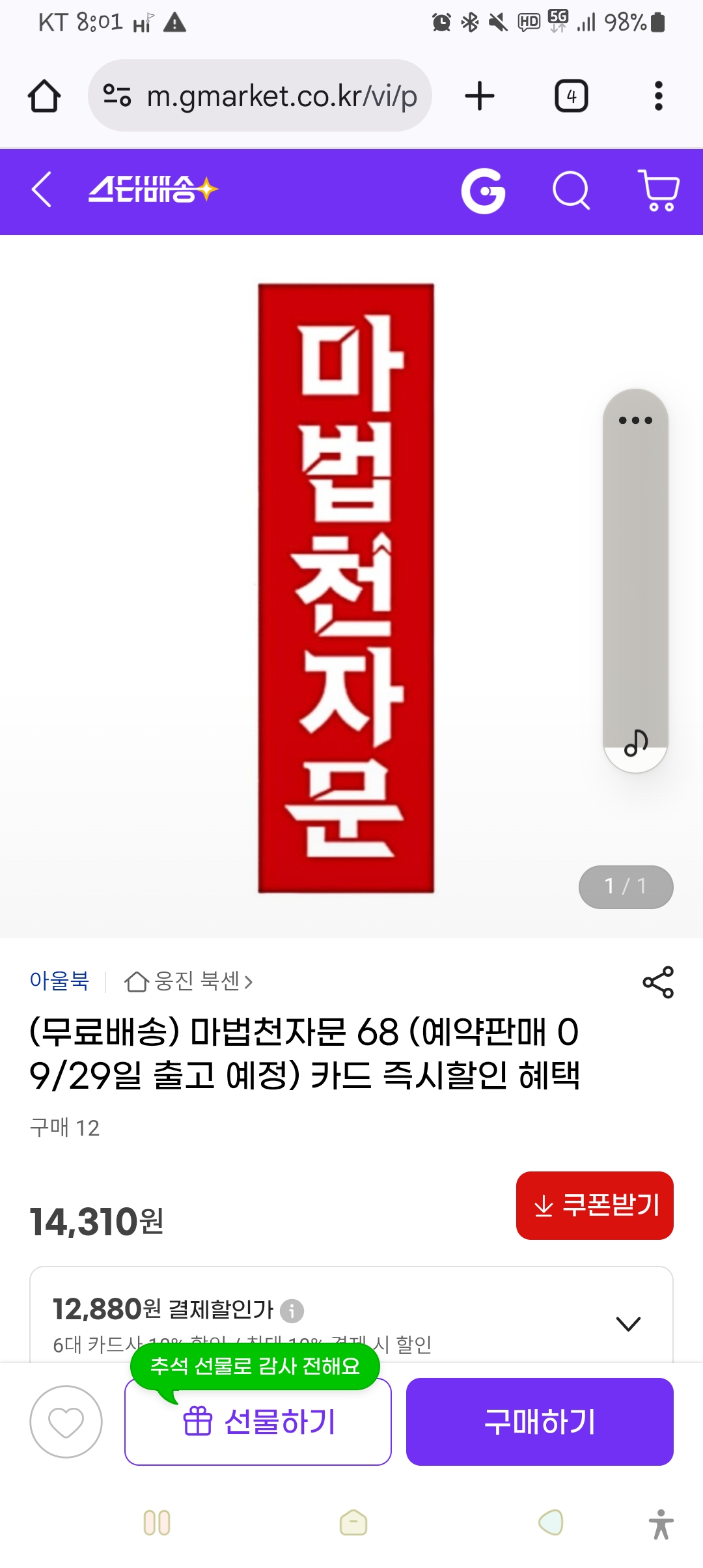Open a new browser tab
Image resolution: width=703 pixels, height=1568 pixels.
coord(480,96)
